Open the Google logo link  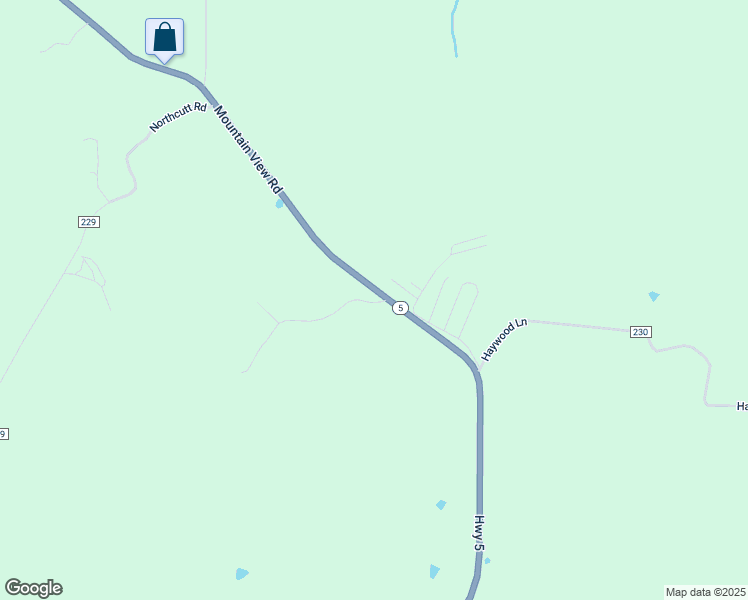point(33,587)
